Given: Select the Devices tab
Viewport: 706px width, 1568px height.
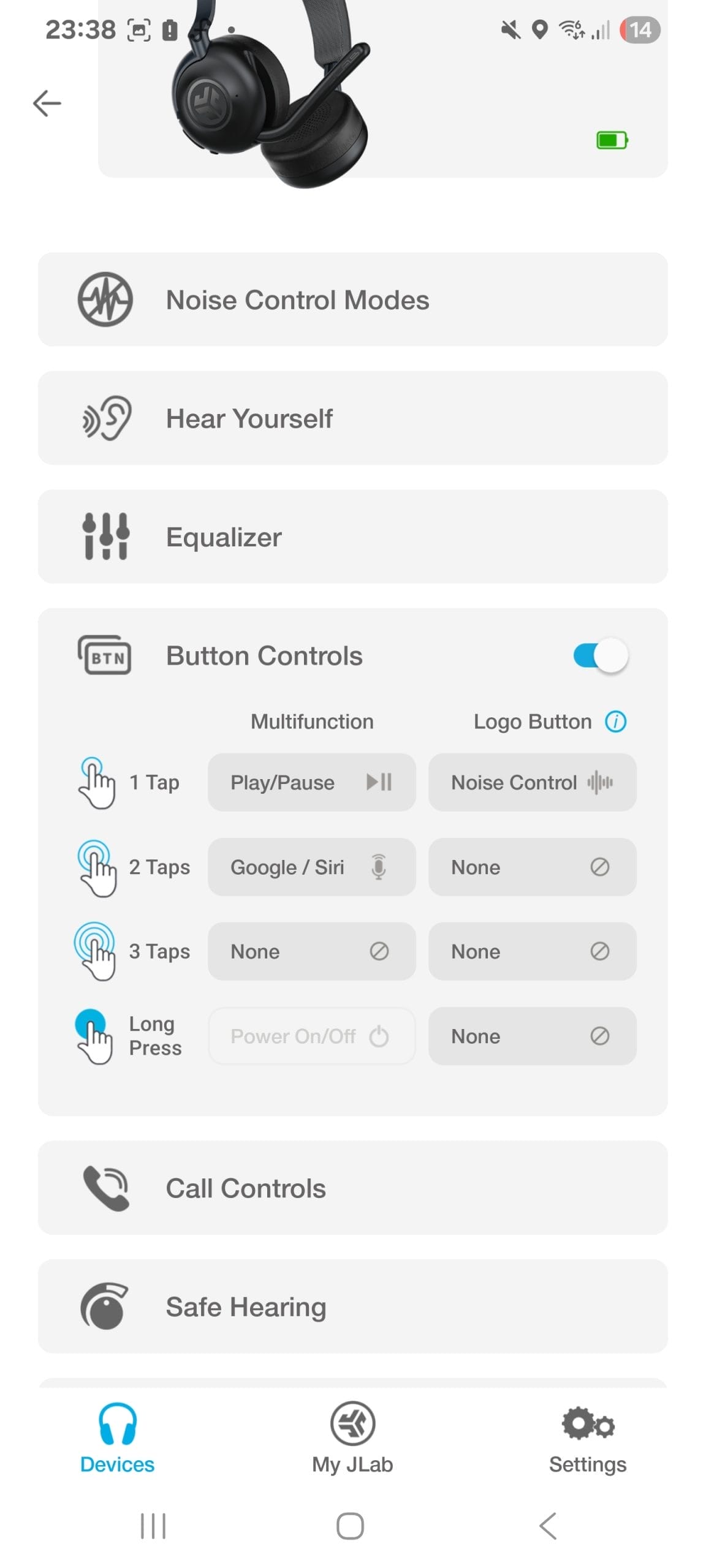Looking at the screenshot, I should point(117,1438).
